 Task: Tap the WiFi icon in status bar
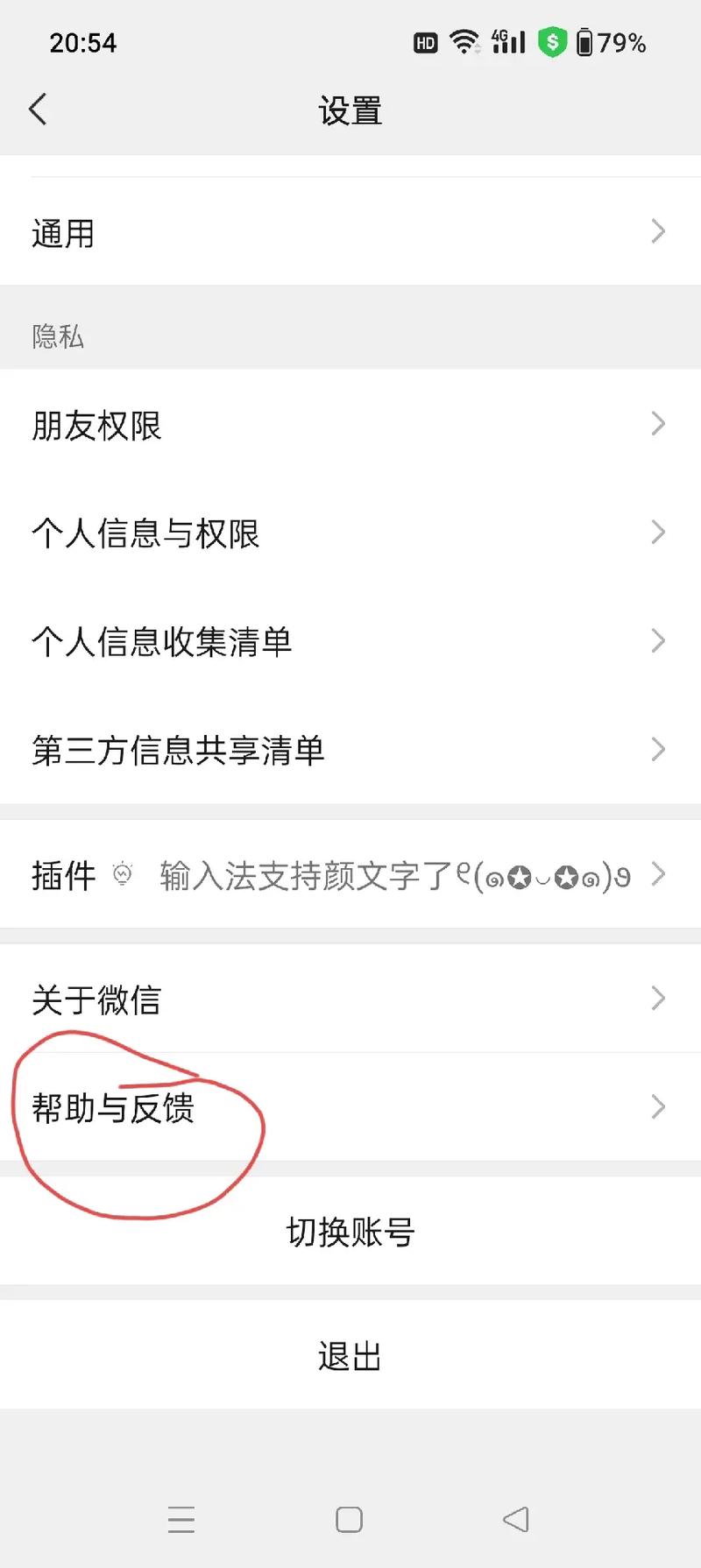pyautogui.click(x=463, y=40)
